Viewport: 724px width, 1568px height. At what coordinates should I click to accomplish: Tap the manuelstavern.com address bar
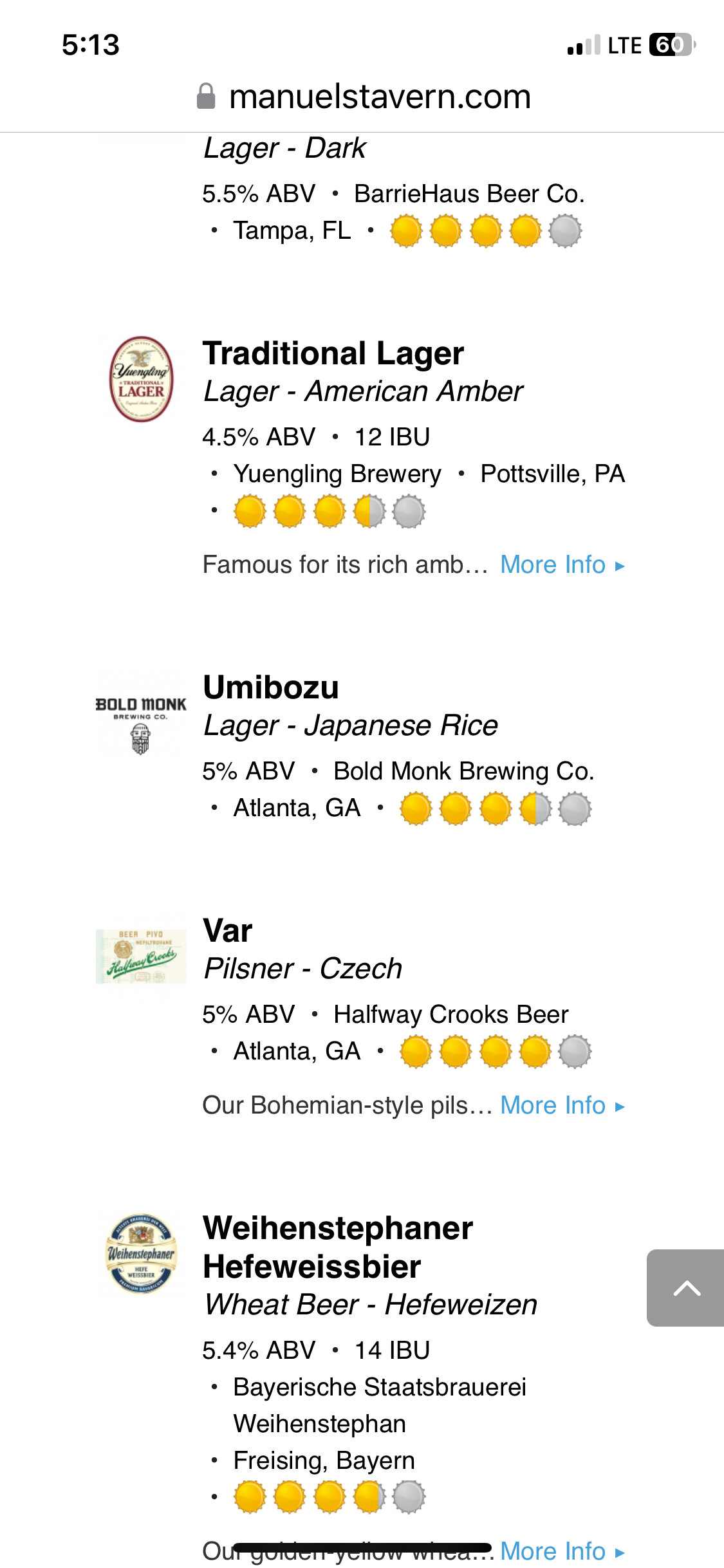point(364,97)
